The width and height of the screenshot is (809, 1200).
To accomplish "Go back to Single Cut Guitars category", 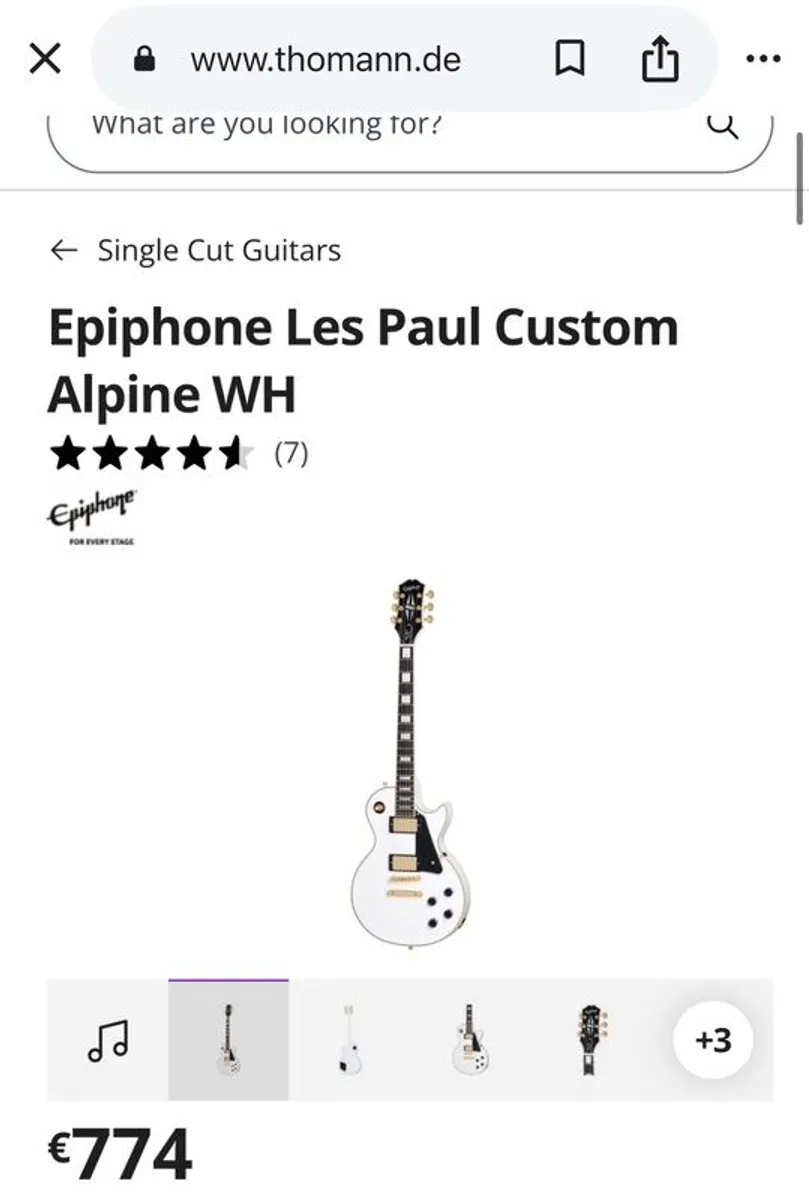I will tap(218, 249).
